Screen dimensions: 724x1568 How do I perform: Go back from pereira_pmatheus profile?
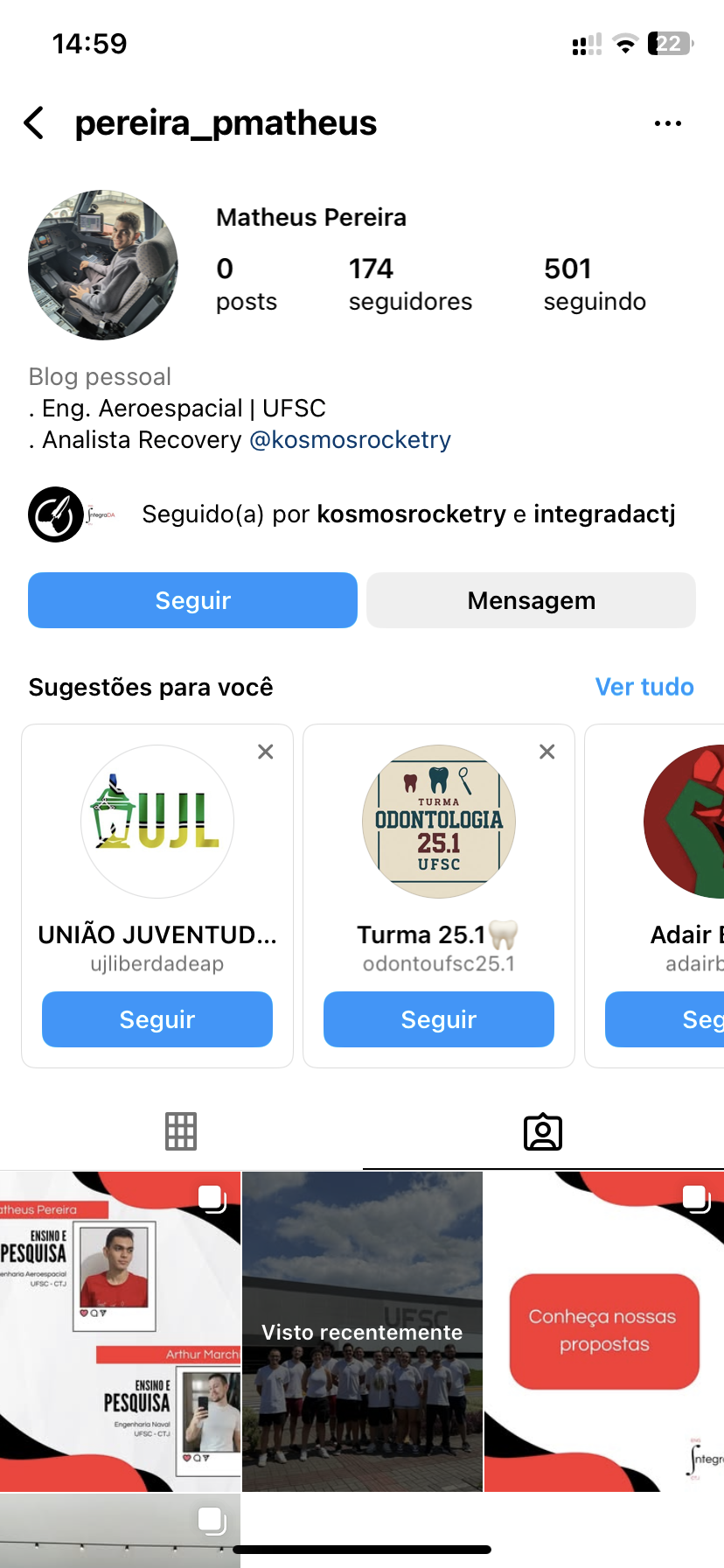pos(34,123)
